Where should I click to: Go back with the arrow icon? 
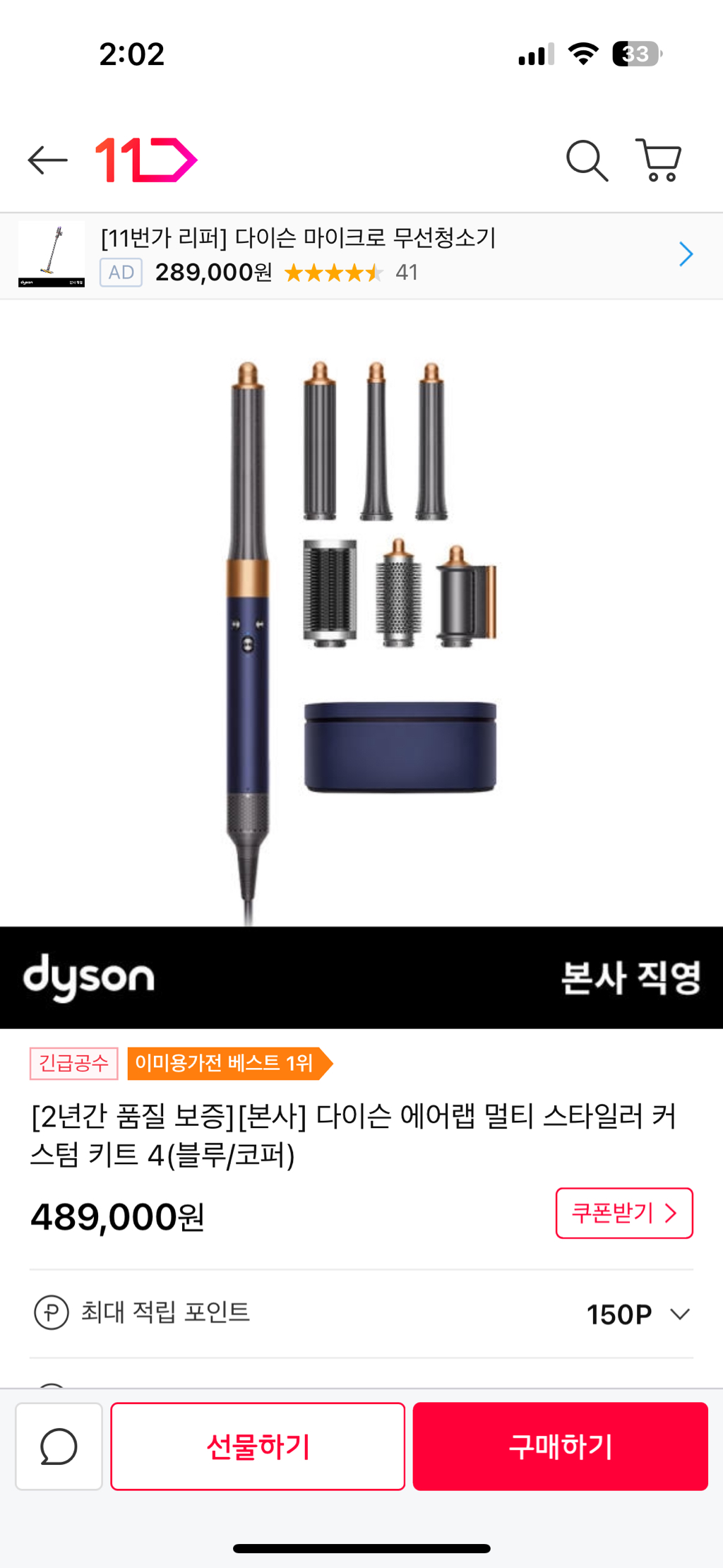[x=47, y=160]
